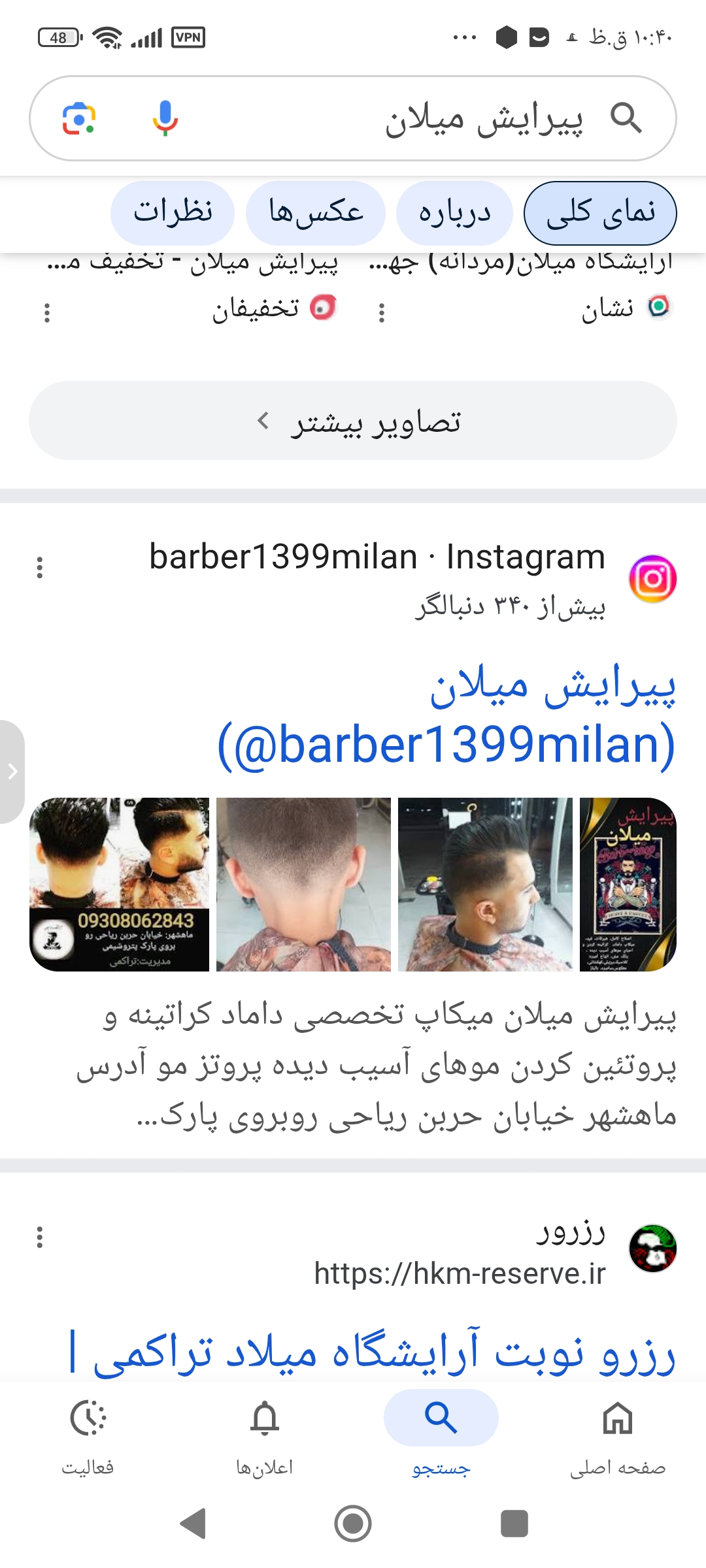Open the رزرو نوبت آرایشگاه میلاد تراکمی link
706x1568 pixels.
tap(373, 1352)
